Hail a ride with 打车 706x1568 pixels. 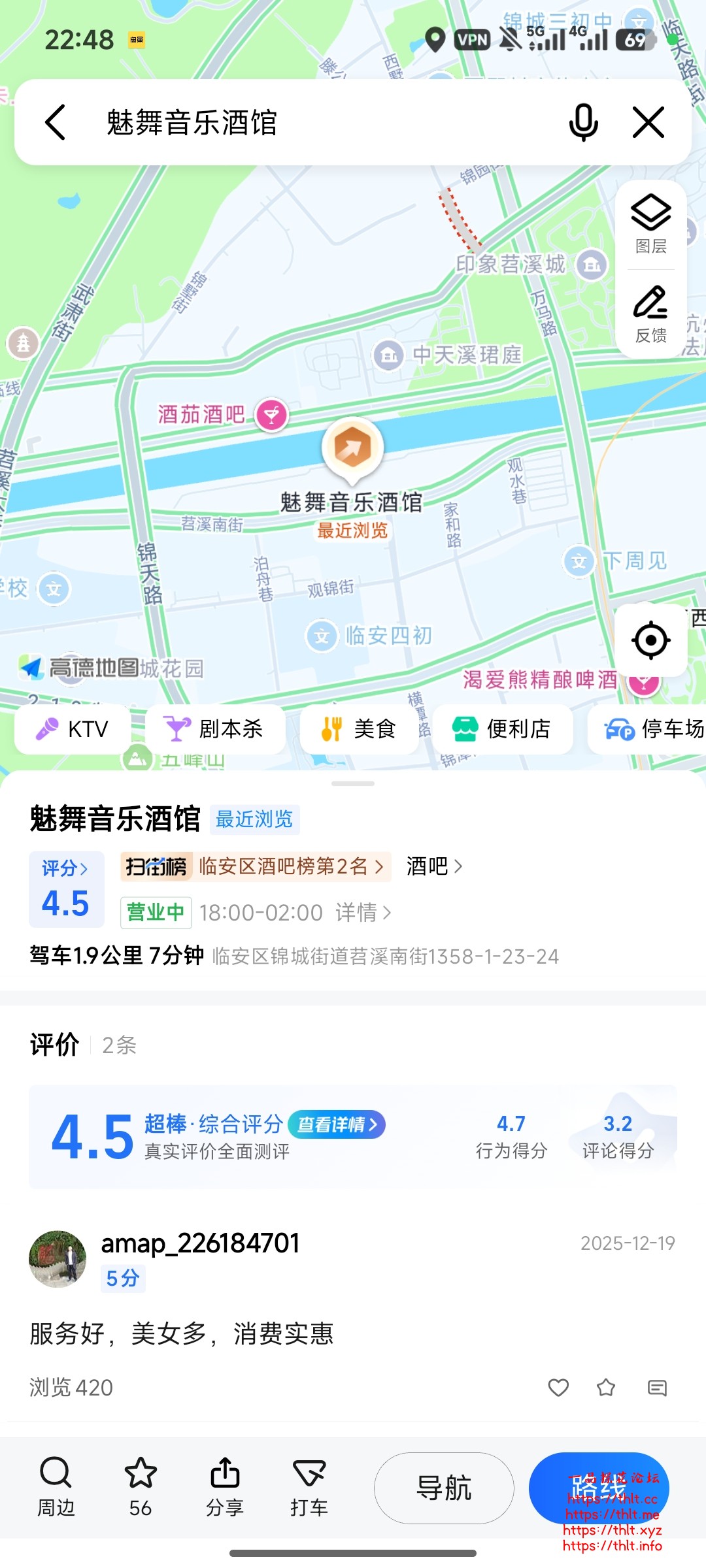(309, 1488)
